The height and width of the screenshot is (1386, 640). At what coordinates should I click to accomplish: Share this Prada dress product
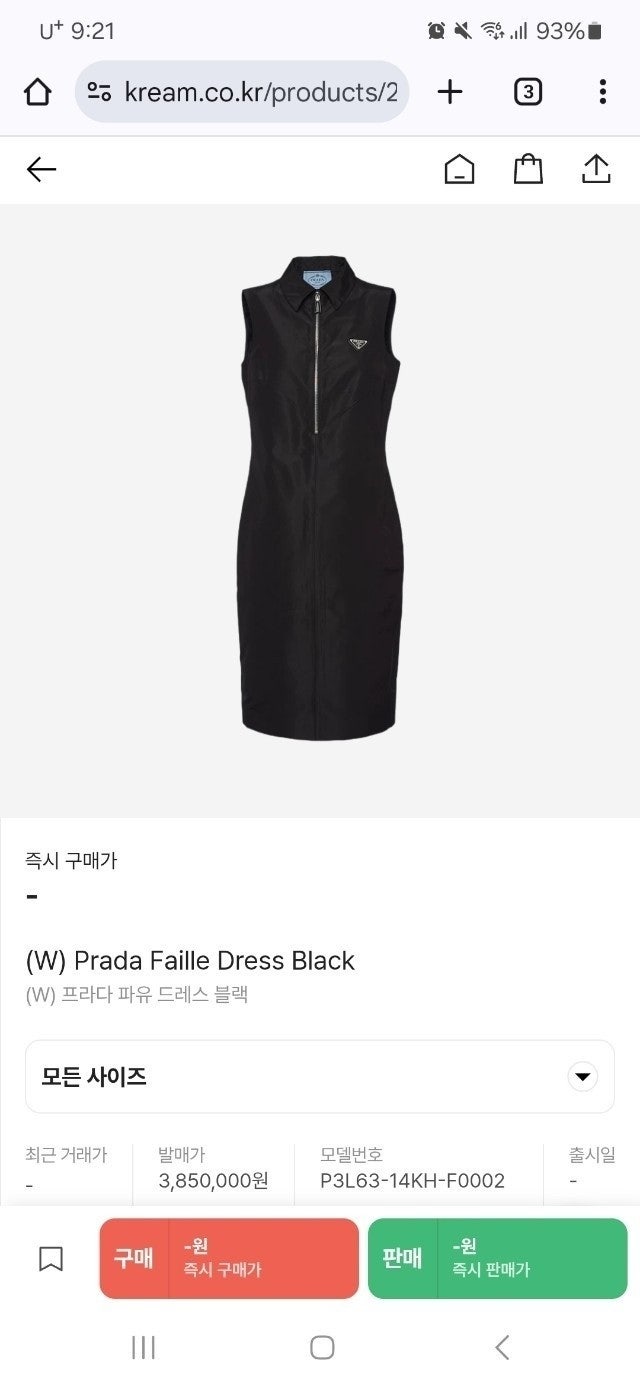[x=596, y=168]
